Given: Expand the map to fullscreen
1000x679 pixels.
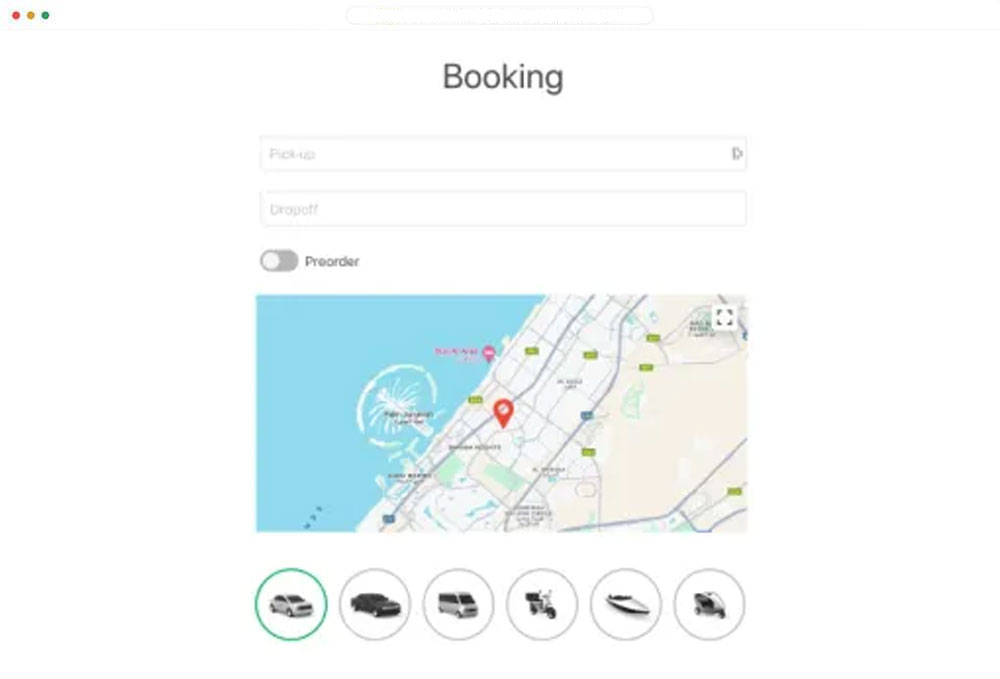Looking at the screenshot, I should pyautogui.click(x=725, y=318).
